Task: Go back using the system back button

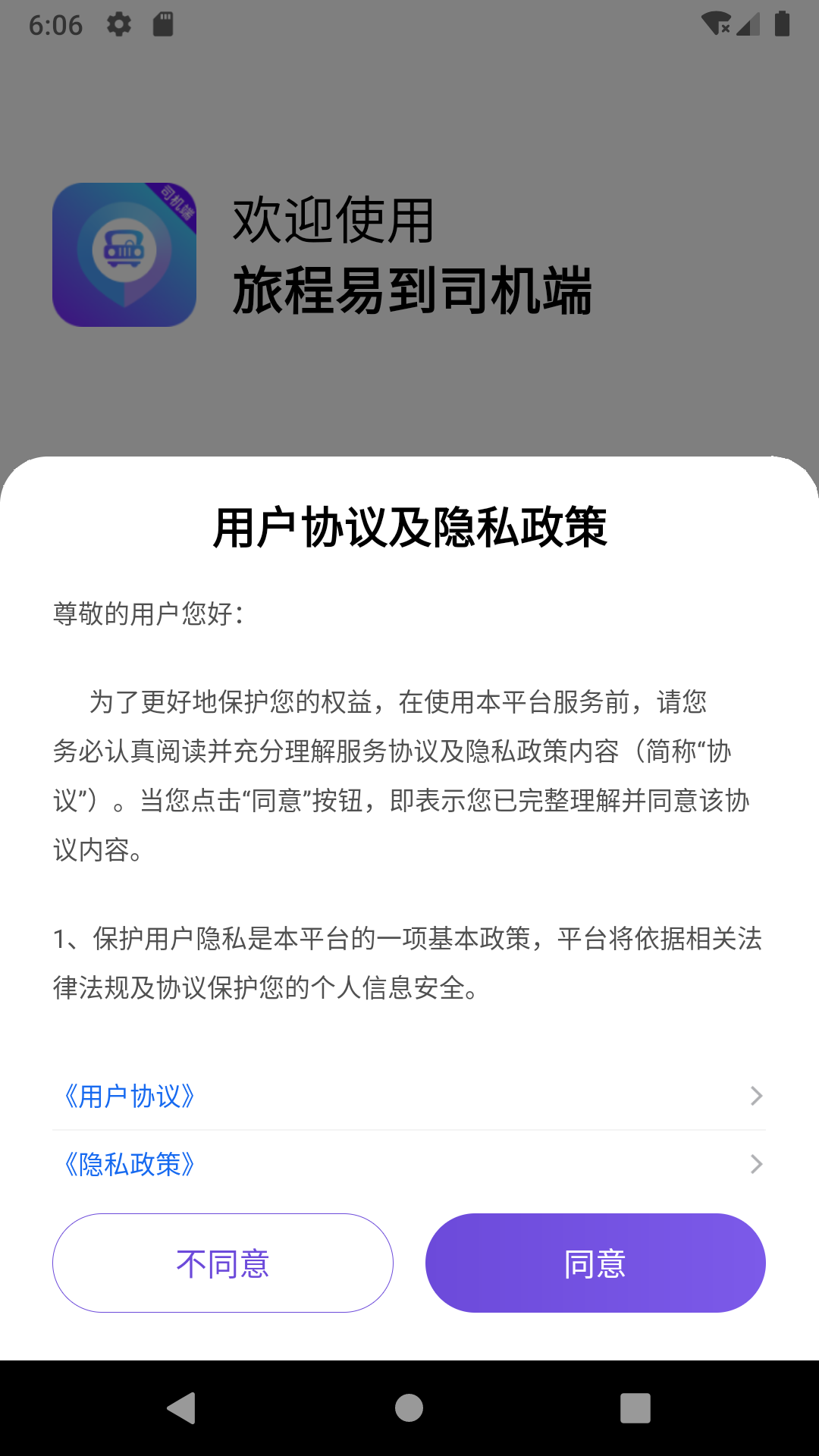Action: coord(182,1408)
